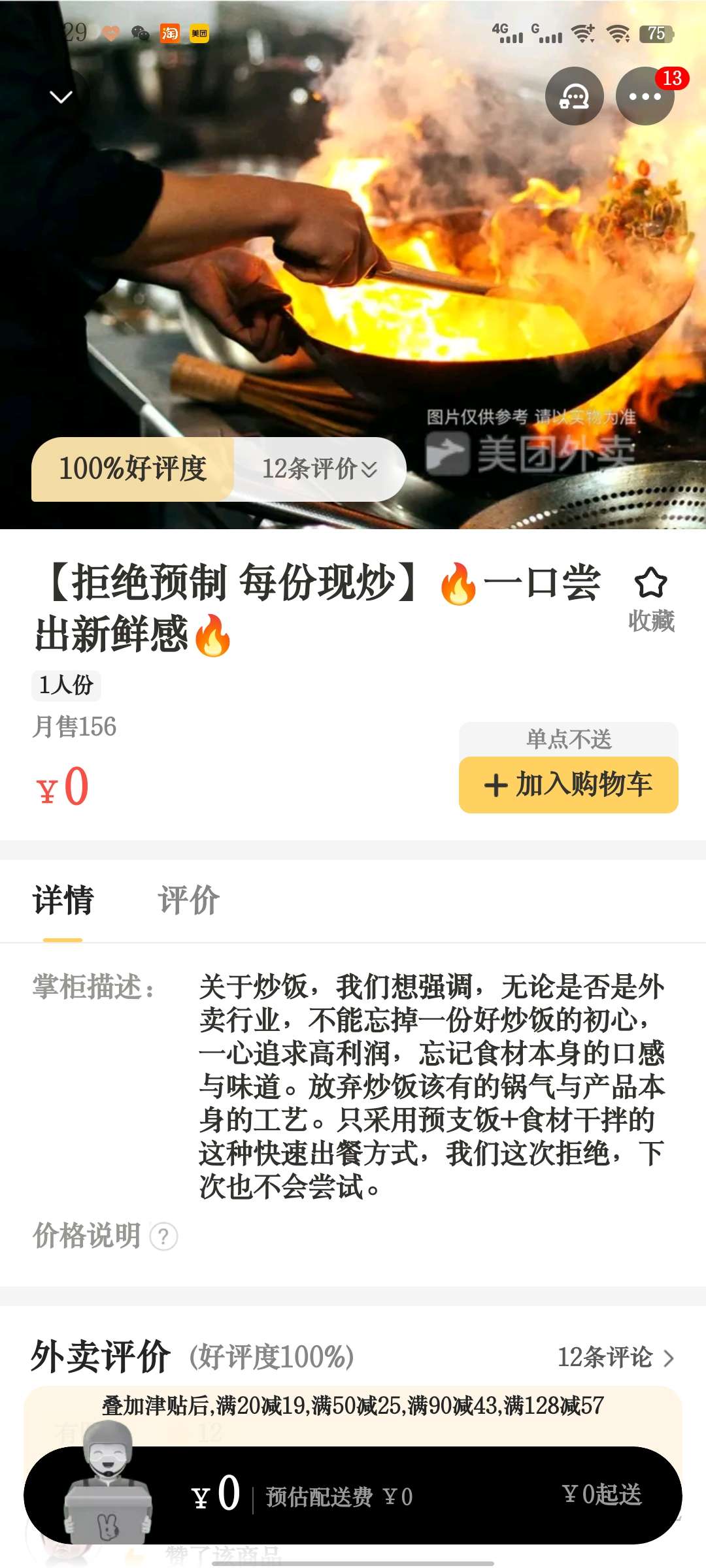This screenshot has width=706, height=1568.
Task: Open customer service headset icon
Action: (x=575, y=96)
